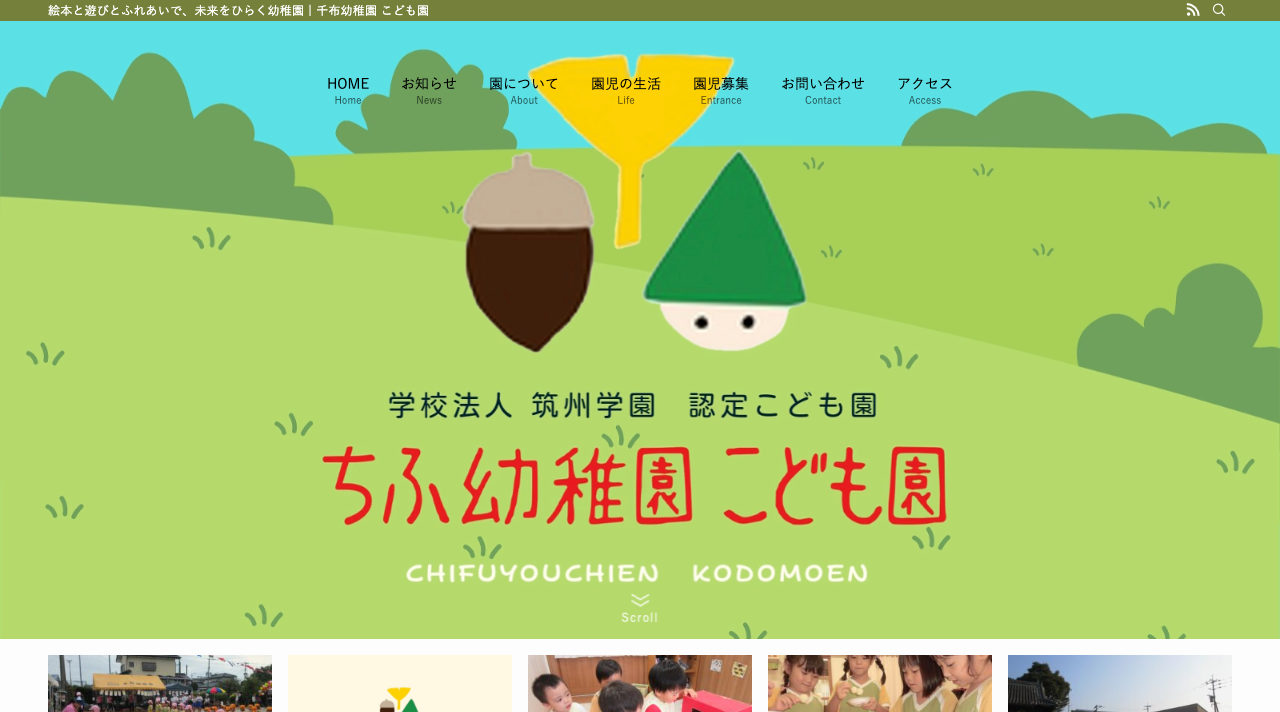Tap the Scroll down arrow
Screen dimensions: 1280x712
coord(640,607)
